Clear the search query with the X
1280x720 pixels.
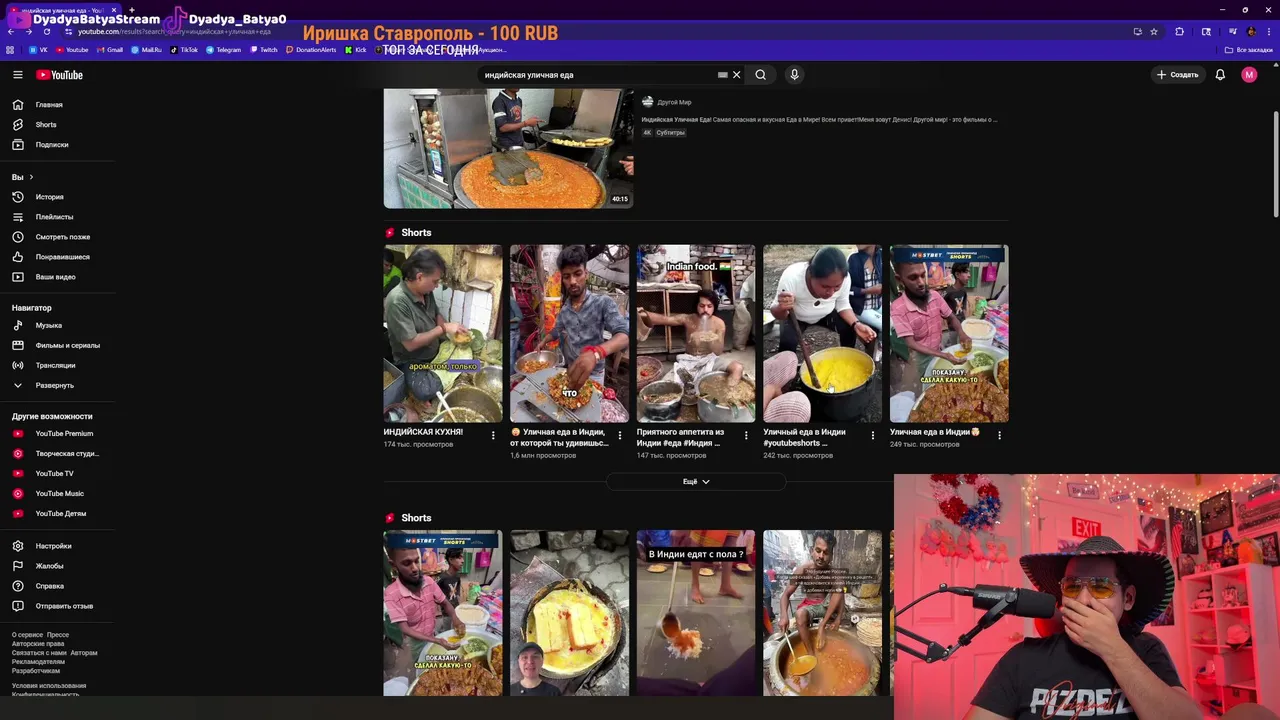737,75
